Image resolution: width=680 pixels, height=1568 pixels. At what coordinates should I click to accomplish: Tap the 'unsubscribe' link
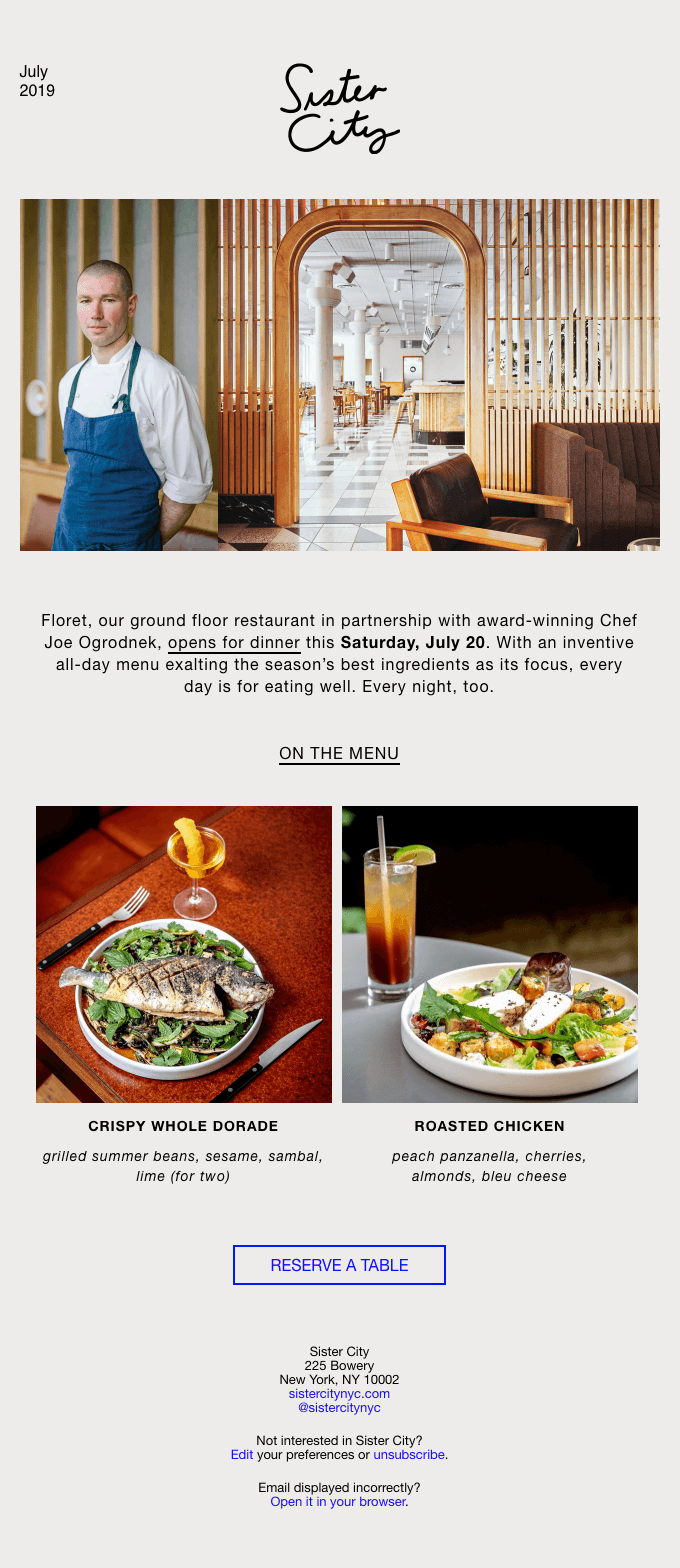[409, 1454]
